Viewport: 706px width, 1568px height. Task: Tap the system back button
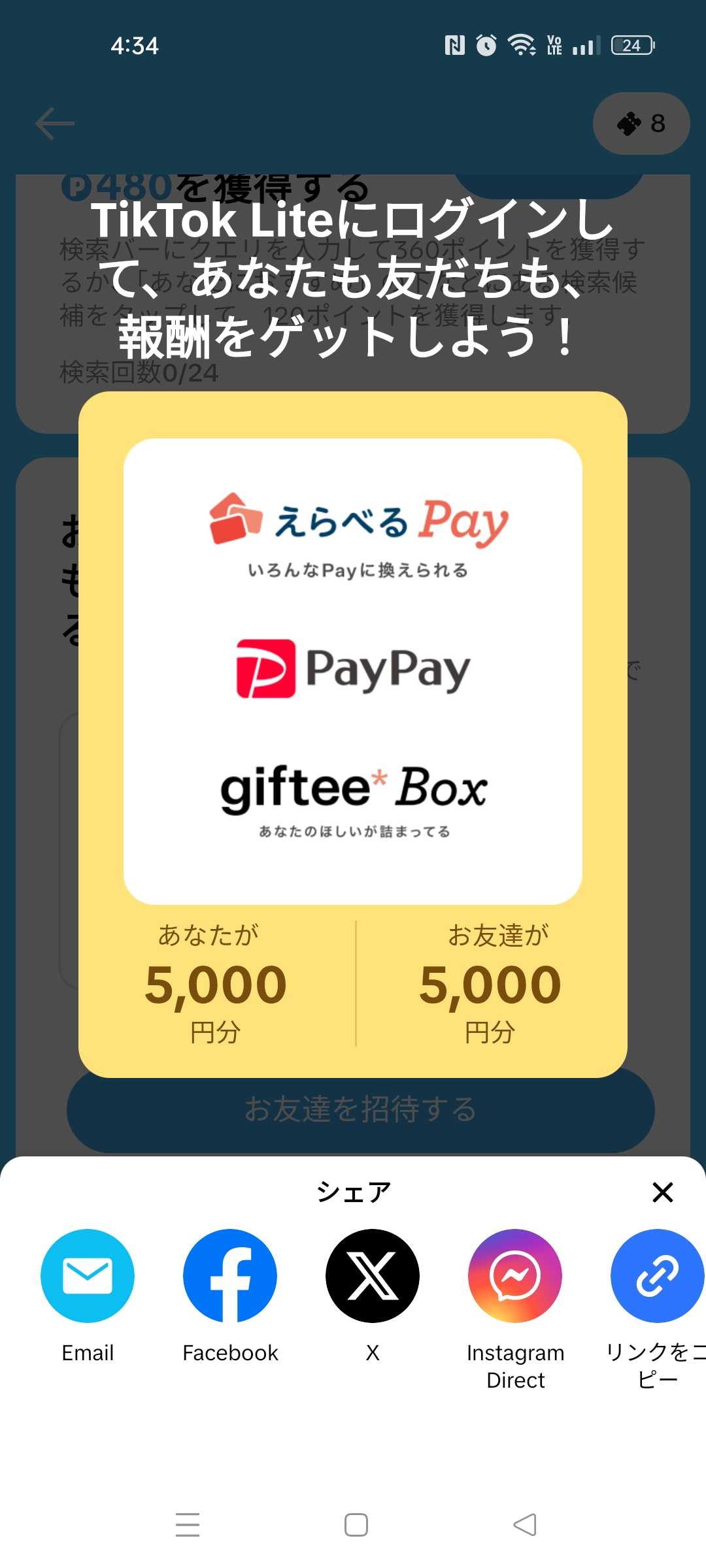[525, 1525]
